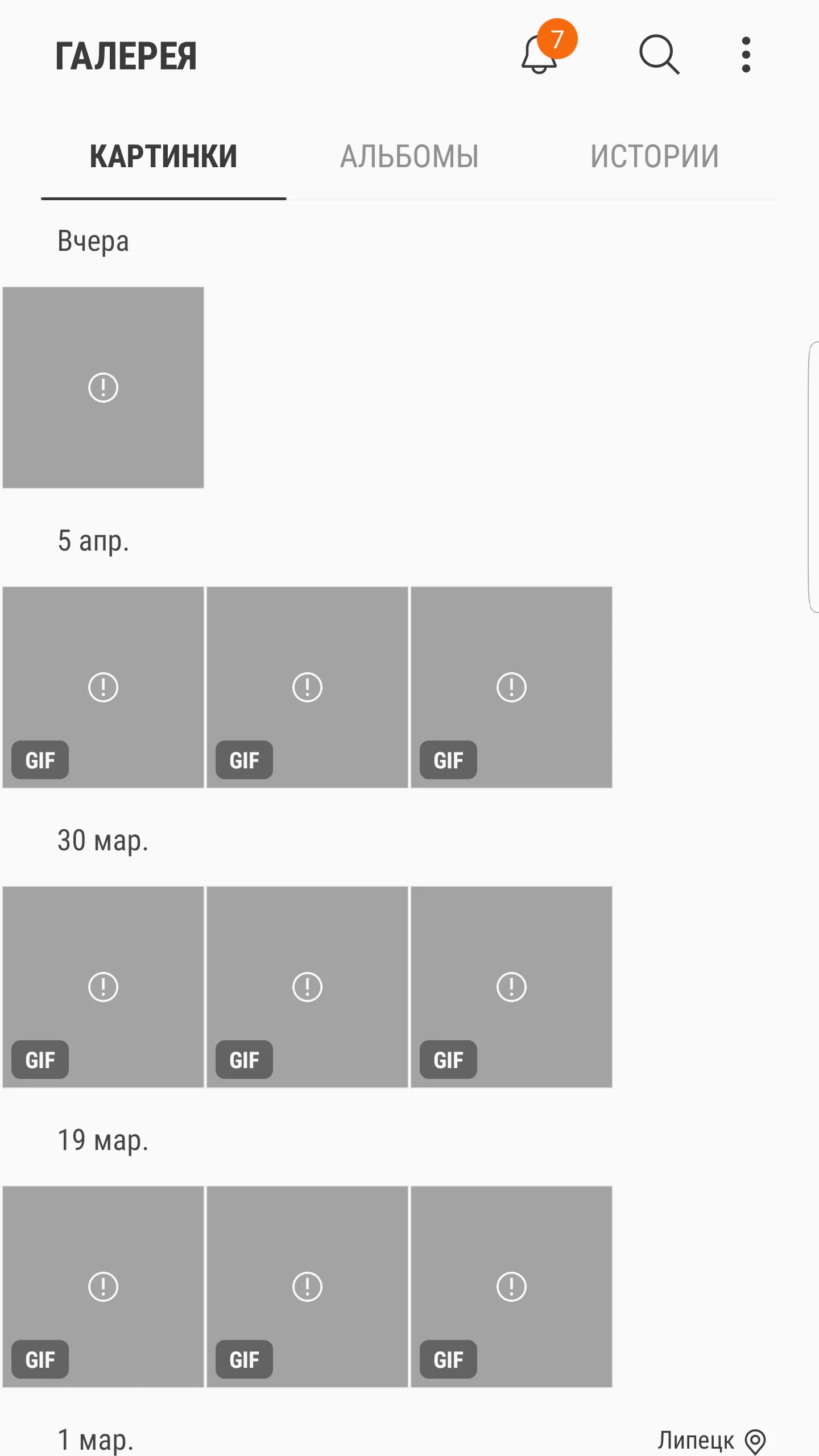Switch to the Истории tab
819x1456 pixels.
[x=655, y=156]
